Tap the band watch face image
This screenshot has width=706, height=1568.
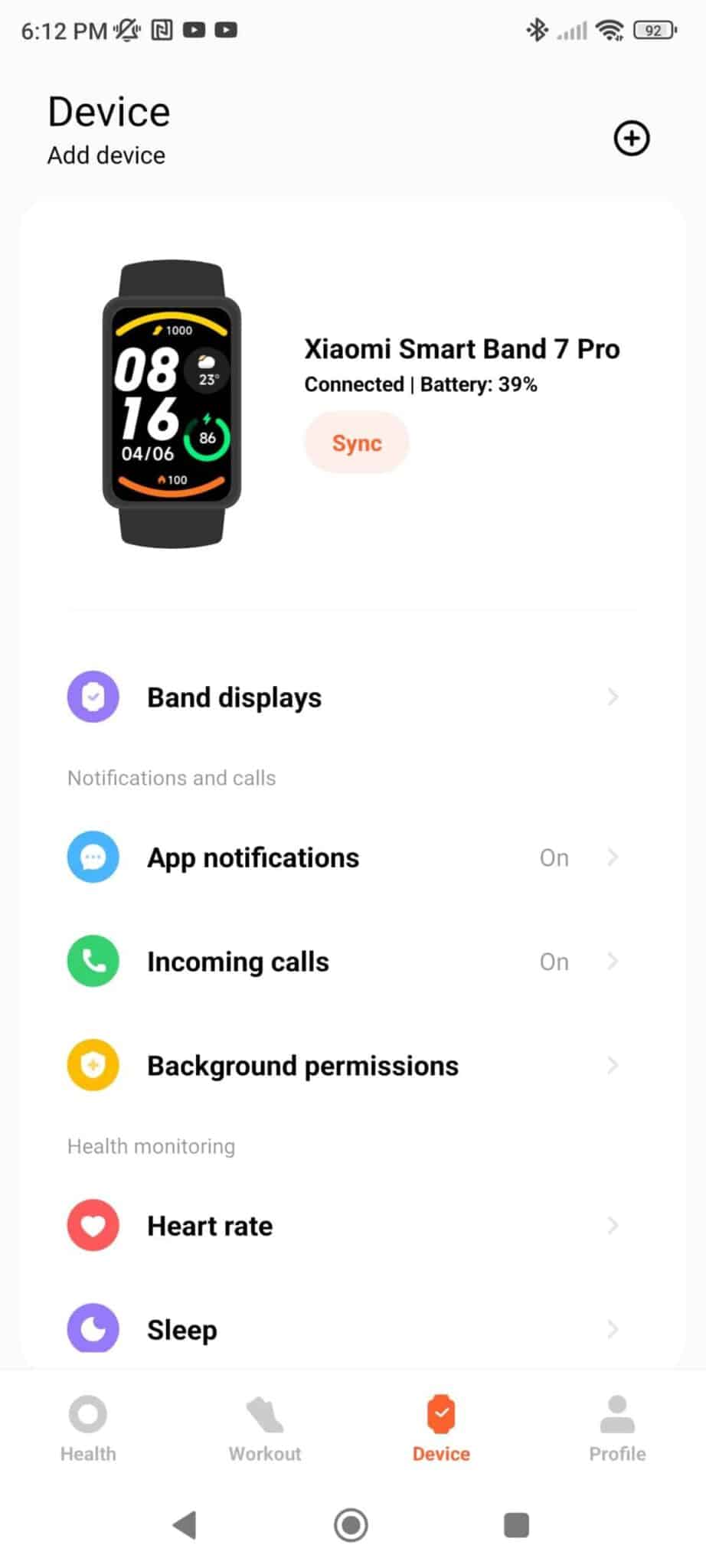pos(172,404)
